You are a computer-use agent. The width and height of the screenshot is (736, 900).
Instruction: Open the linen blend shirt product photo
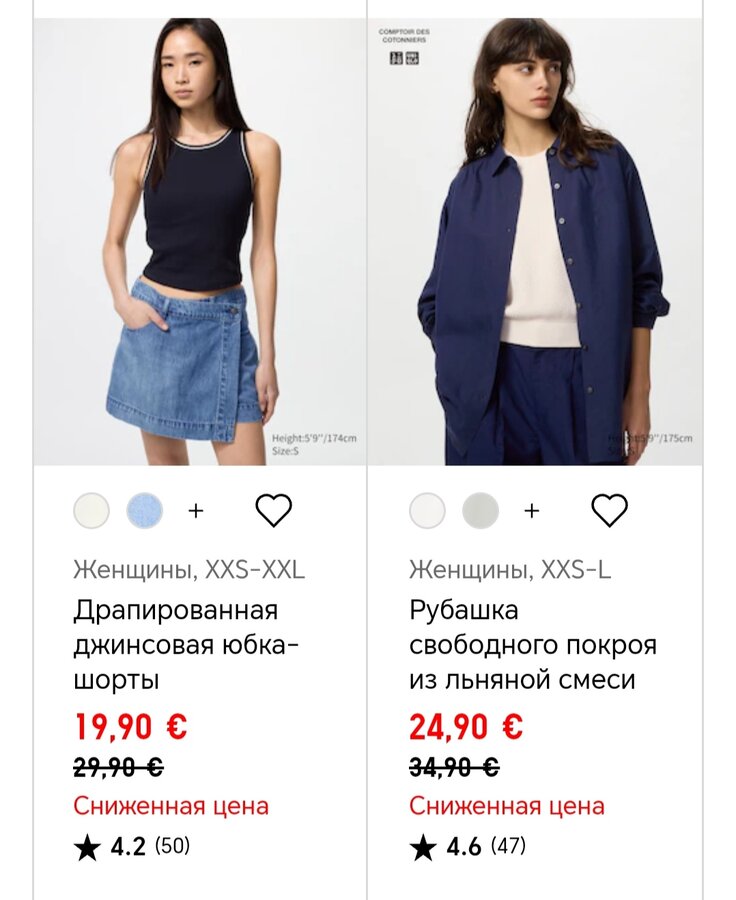coord(535,240)
